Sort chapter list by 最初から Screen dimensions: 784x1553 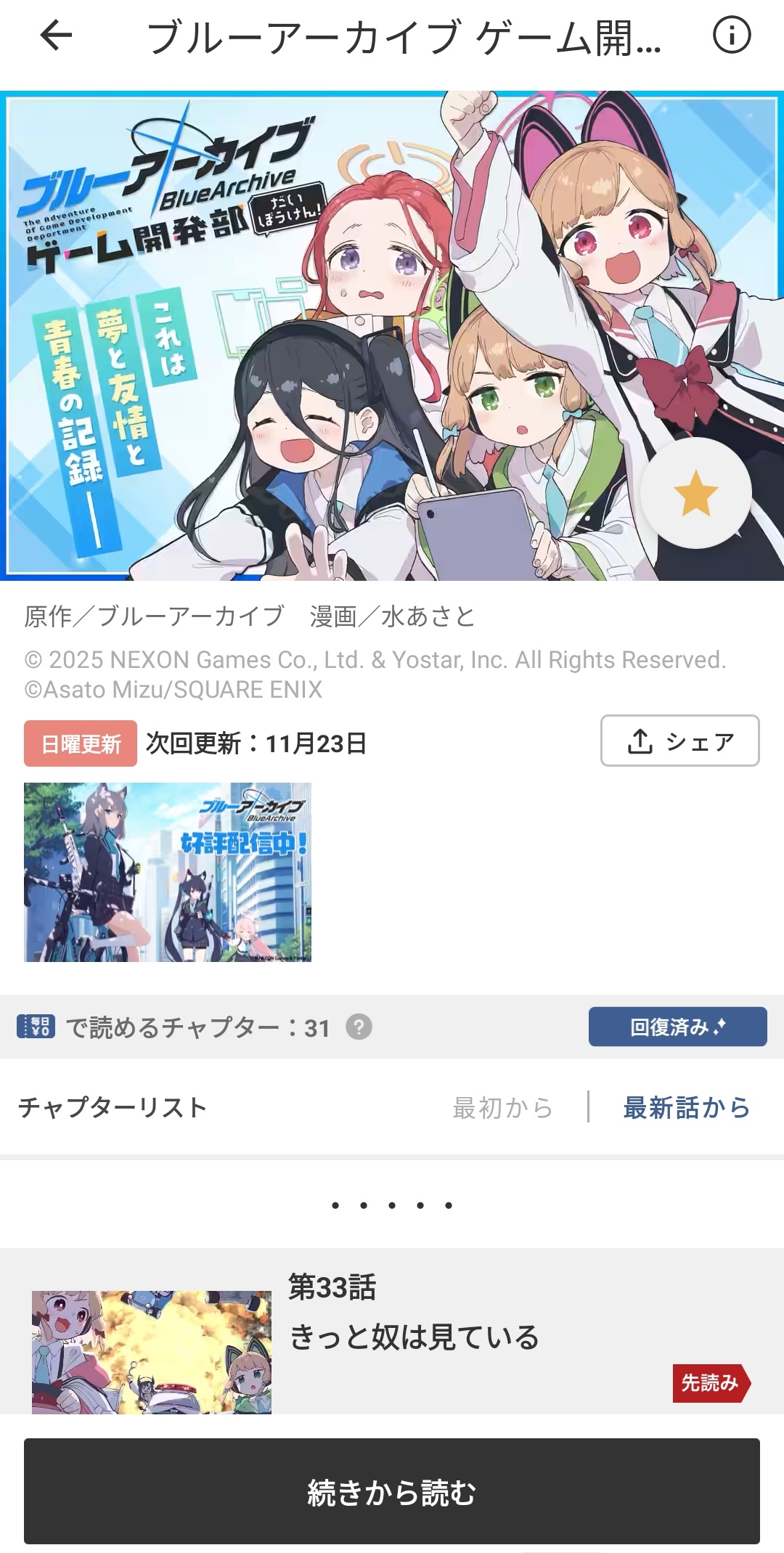click(502, 1108)
